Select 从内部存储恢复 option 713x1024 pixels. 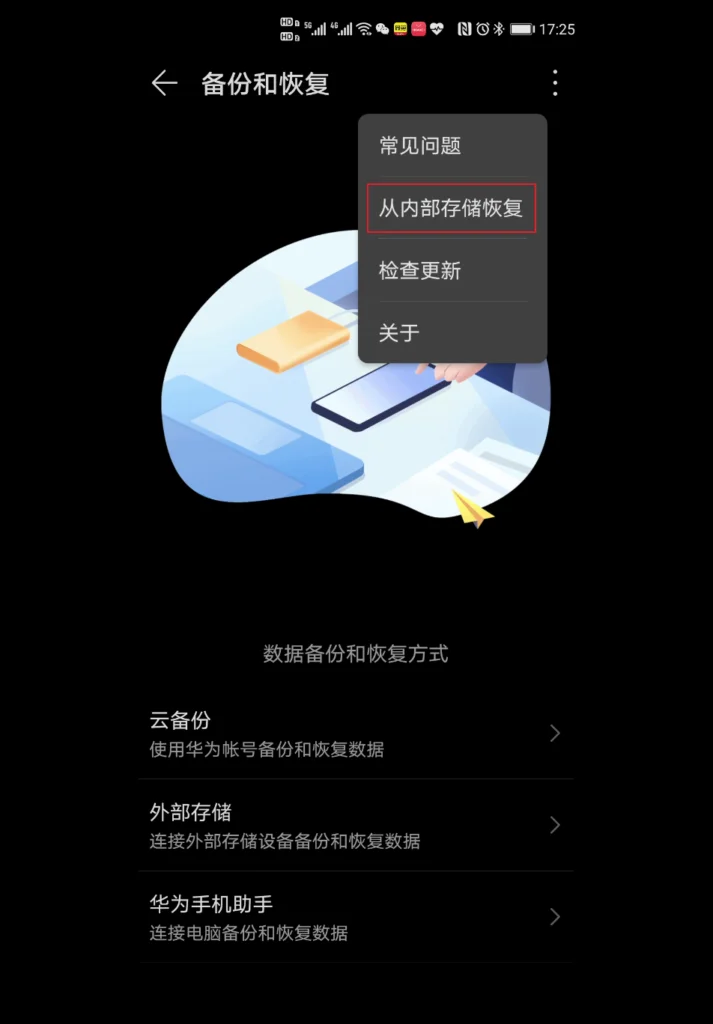tap(451, 208)
